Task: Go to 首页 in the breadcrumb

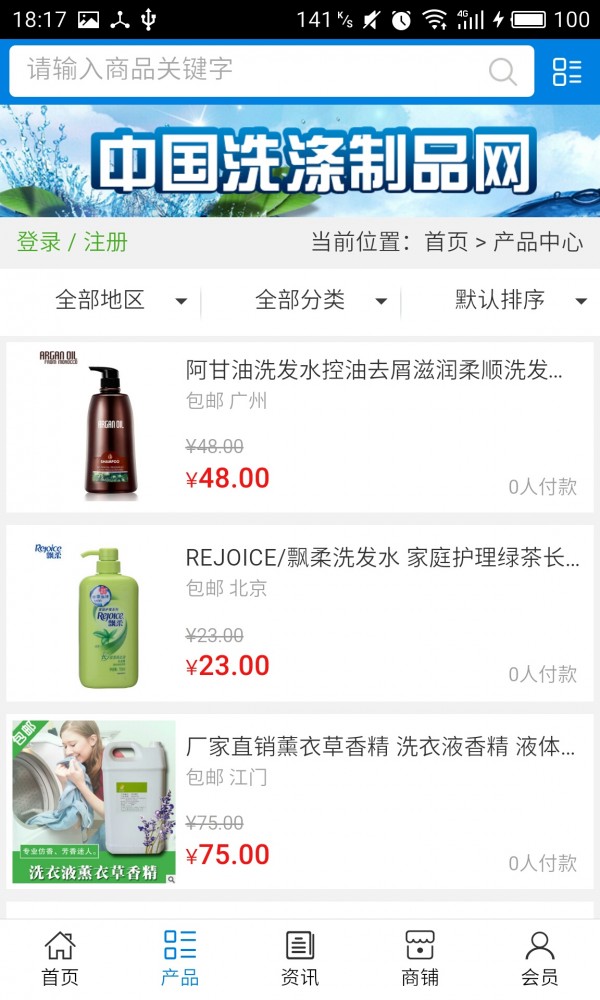Action: pos(446,242)
